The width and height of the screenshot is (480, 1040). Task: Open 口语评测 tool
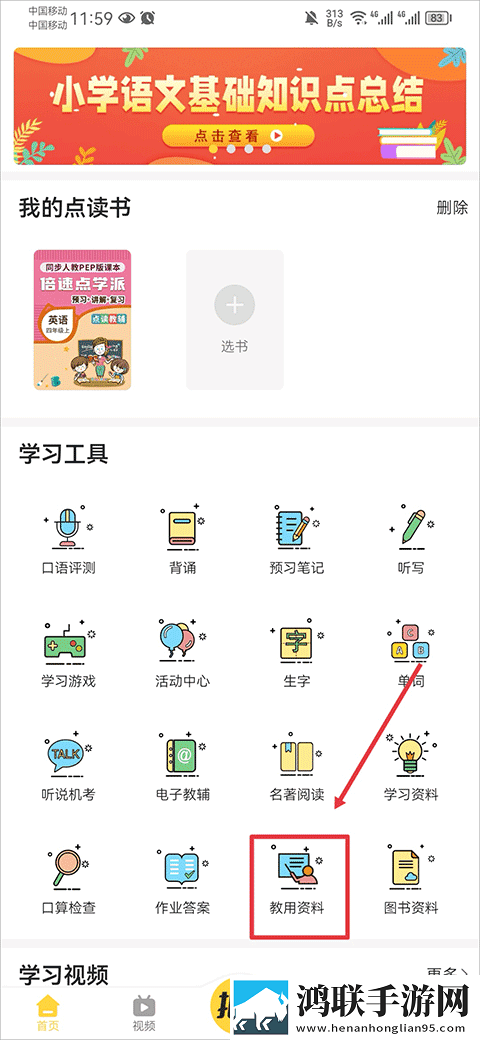(x=68, y=540)
